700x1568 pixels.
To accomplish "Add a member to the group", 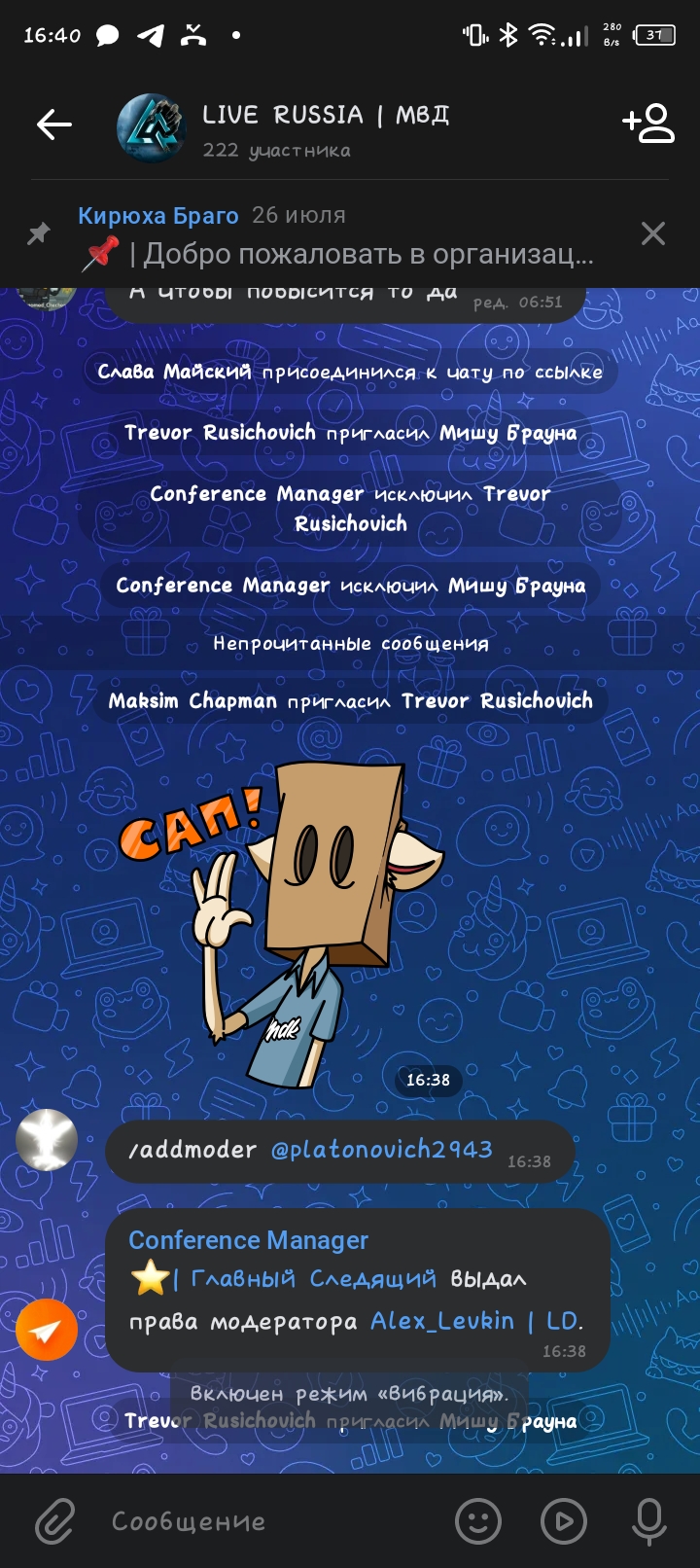I will coord(648,125).
